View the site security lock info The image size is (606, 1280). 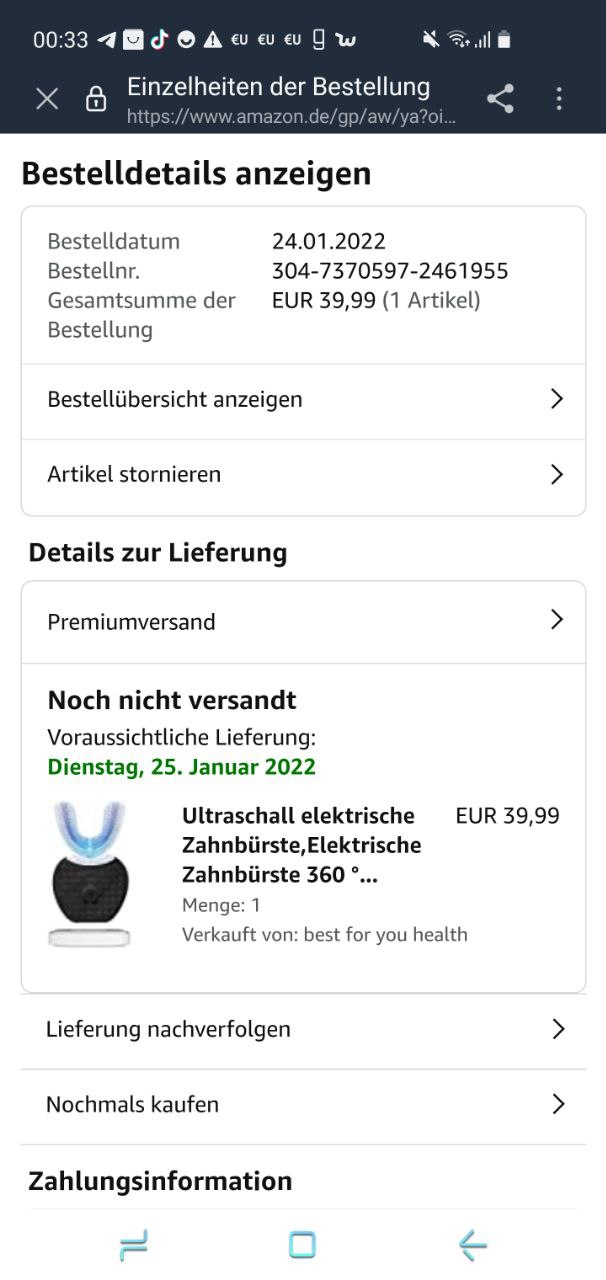point(96,98)
